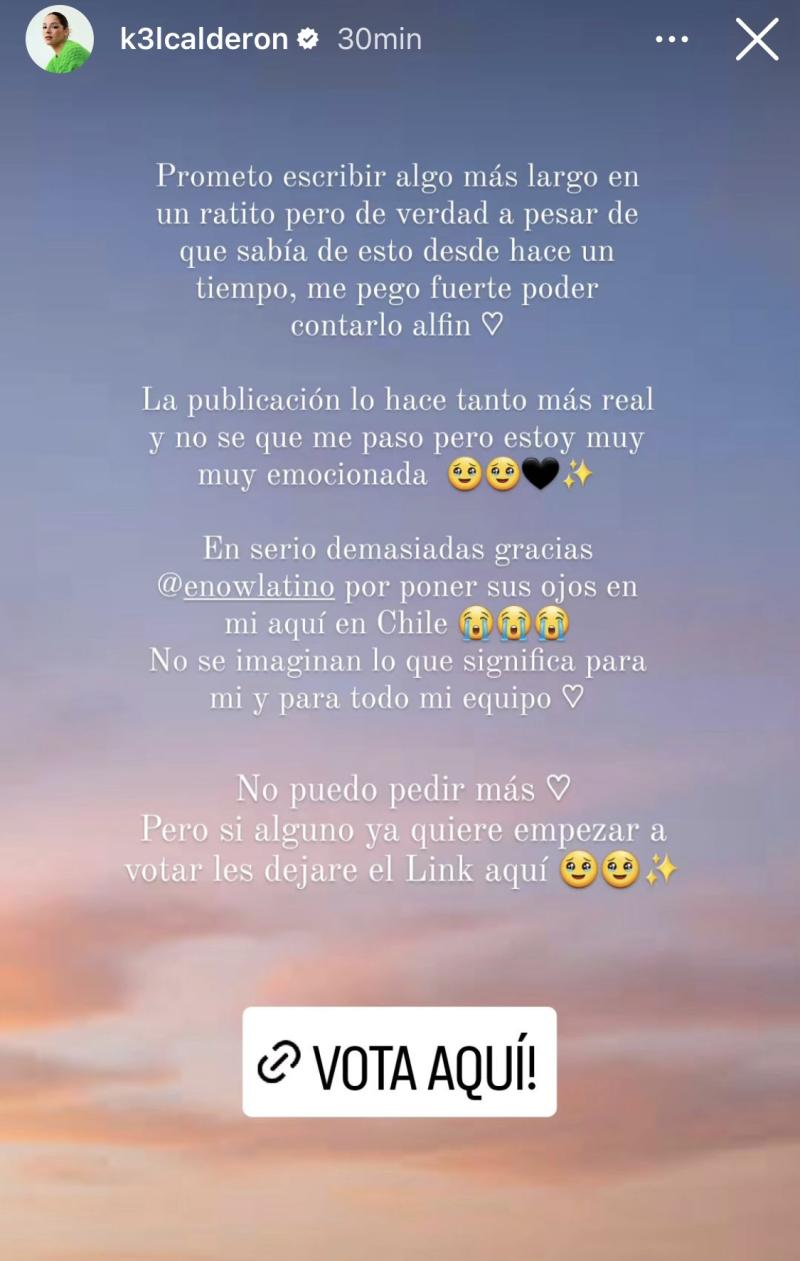Close the story with the X
Image resolution: width=800 pixels, height=1261 pixels.
pyautogui.click(x=757, y=40)
